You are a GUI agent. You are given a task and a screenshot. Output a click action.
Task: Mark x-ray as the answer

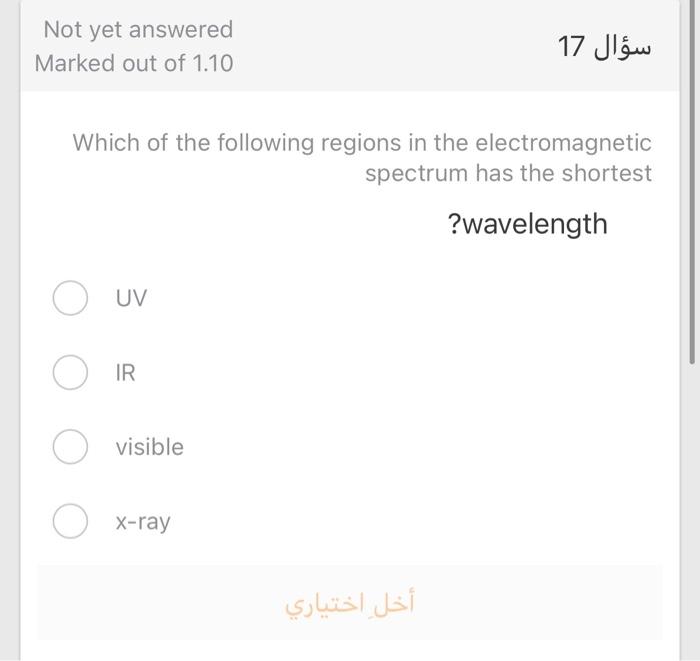click(x=70, y=521)
